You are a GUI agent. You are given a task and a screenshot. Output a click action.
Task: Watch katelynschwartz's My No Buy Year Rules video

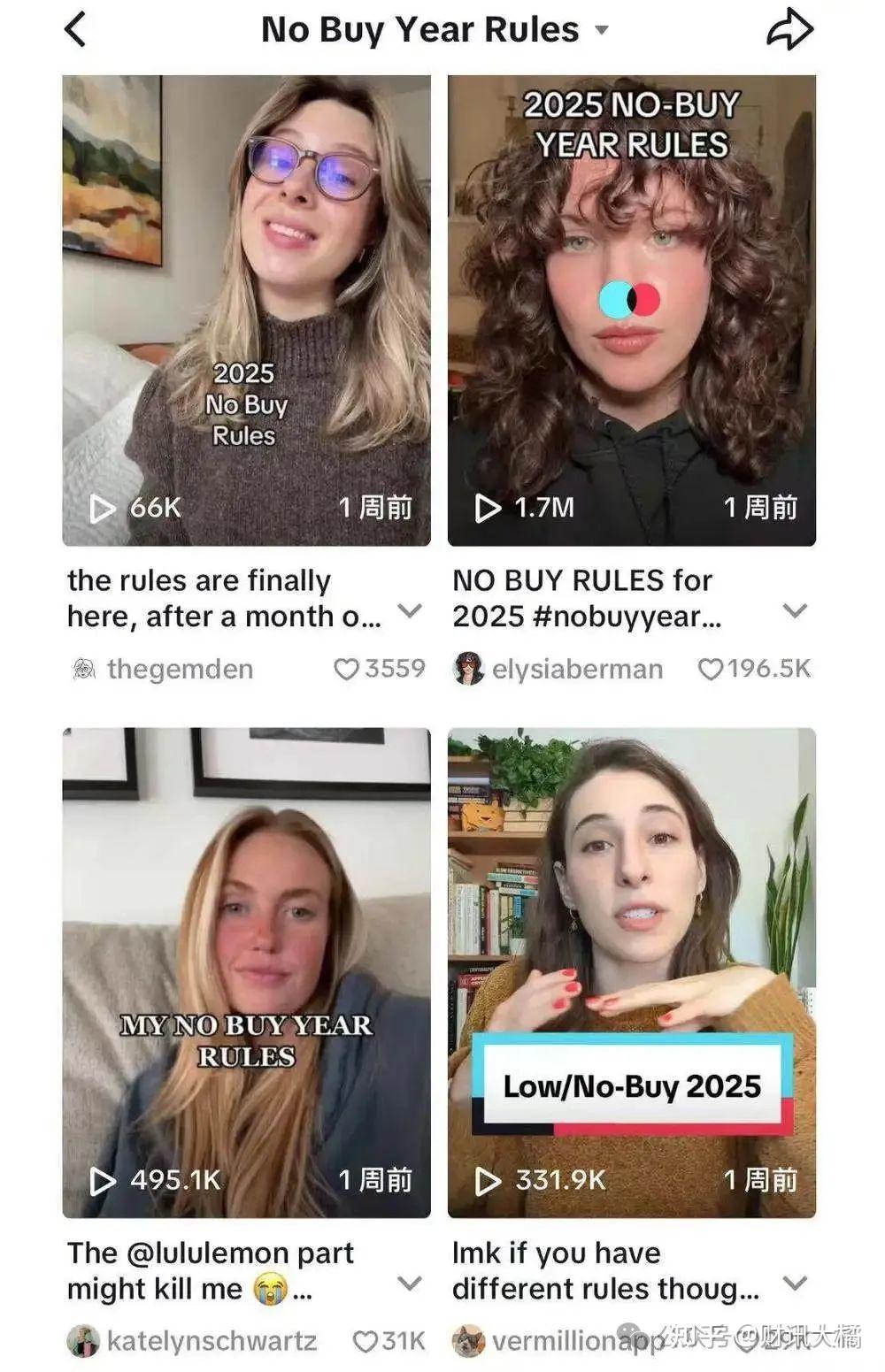[x=246, y=971]
